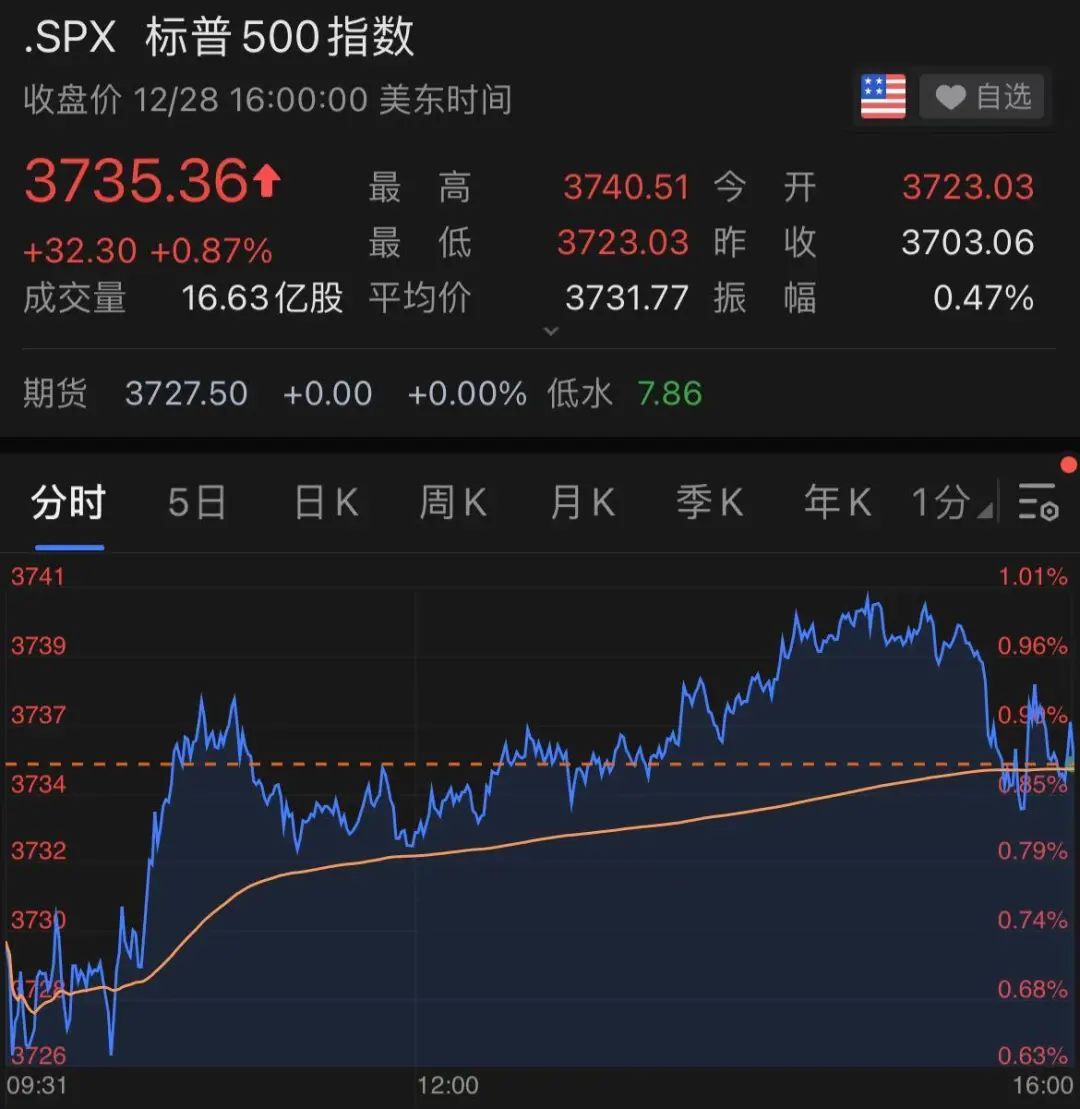Select the 周K chart tab

452,503
